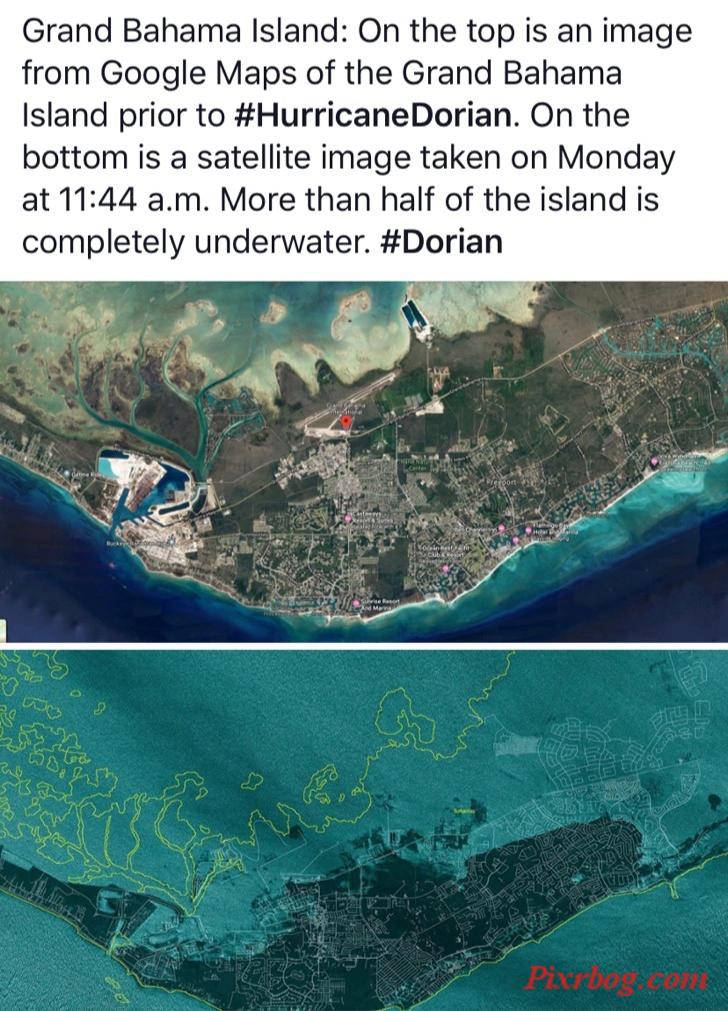Viewport: 728px width, 1011px height.
Task: Open the flooded island satellite photo
Action: 364,829
